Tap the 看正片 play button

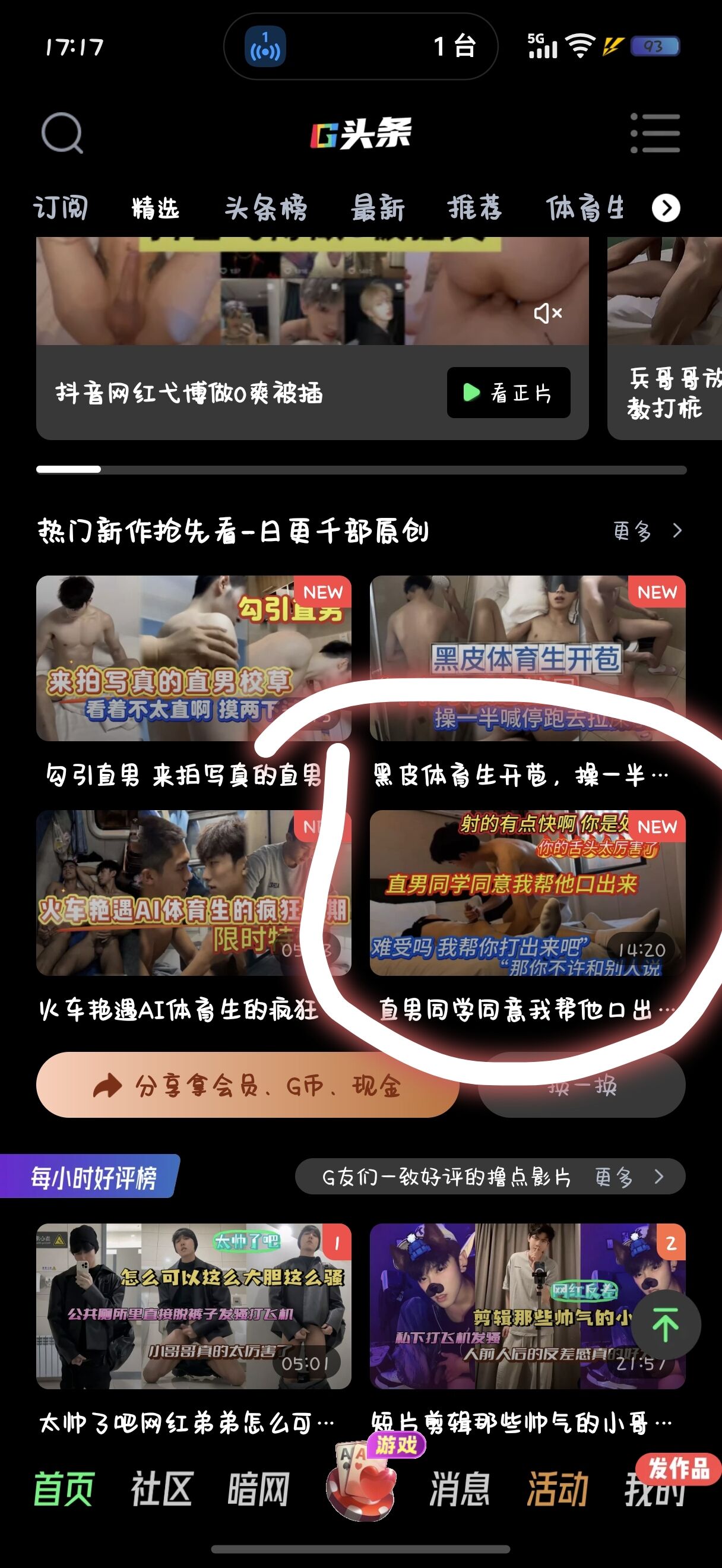pos(508,393)
